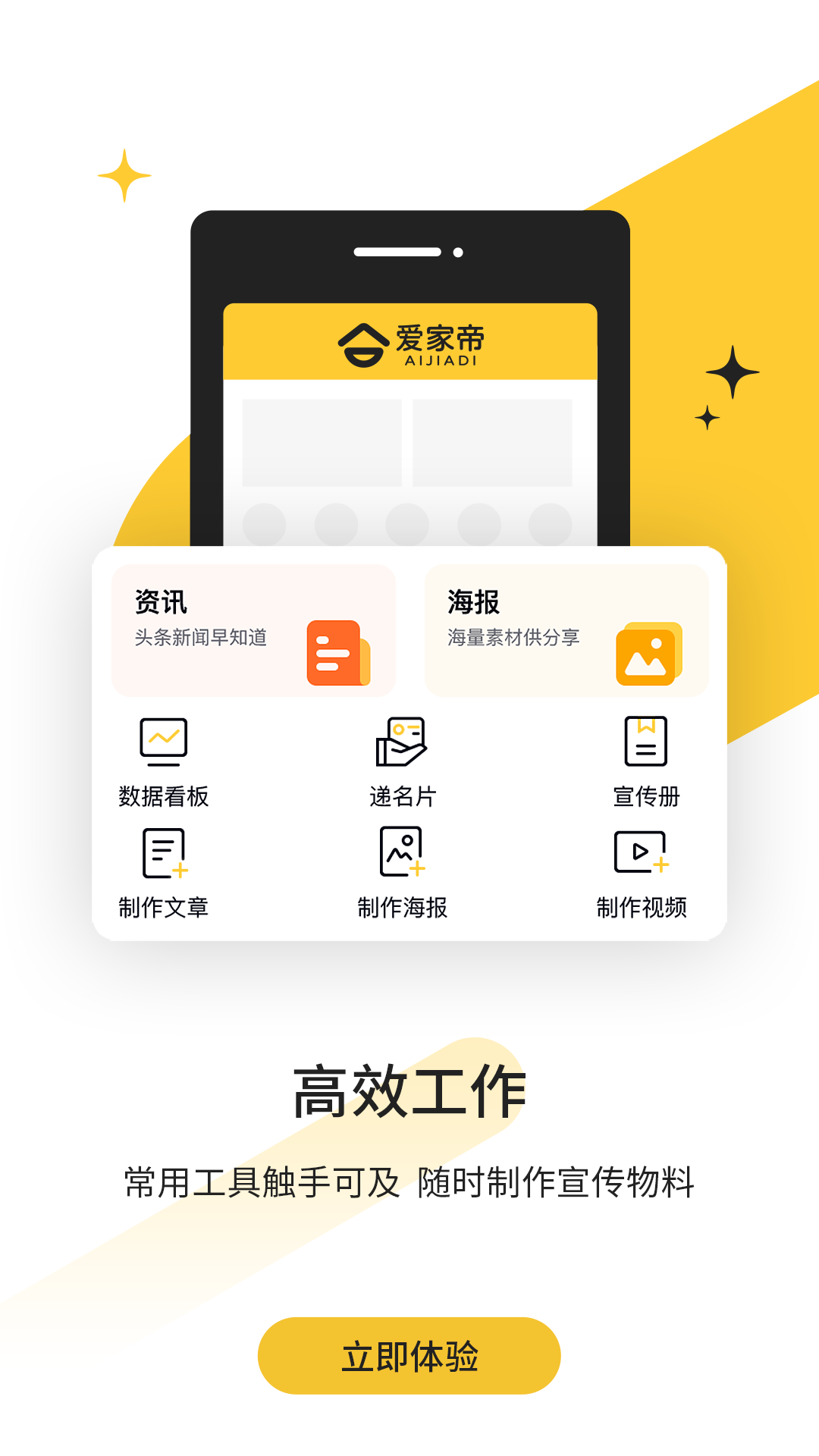Tap the 立即体验 button
The width and height of the screenshot is (819, 1456).
point(409,1356)
